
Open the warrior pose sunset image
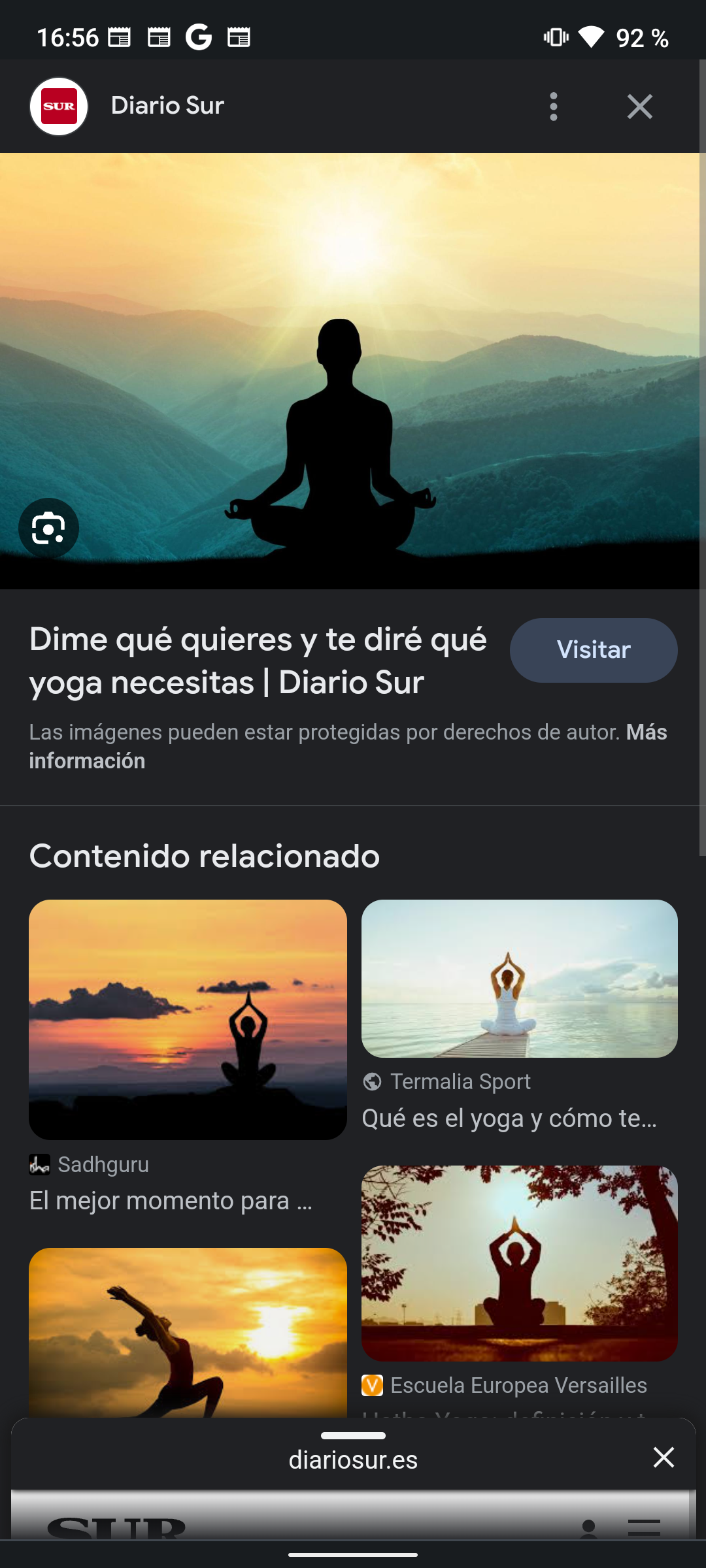point(188,1333)
